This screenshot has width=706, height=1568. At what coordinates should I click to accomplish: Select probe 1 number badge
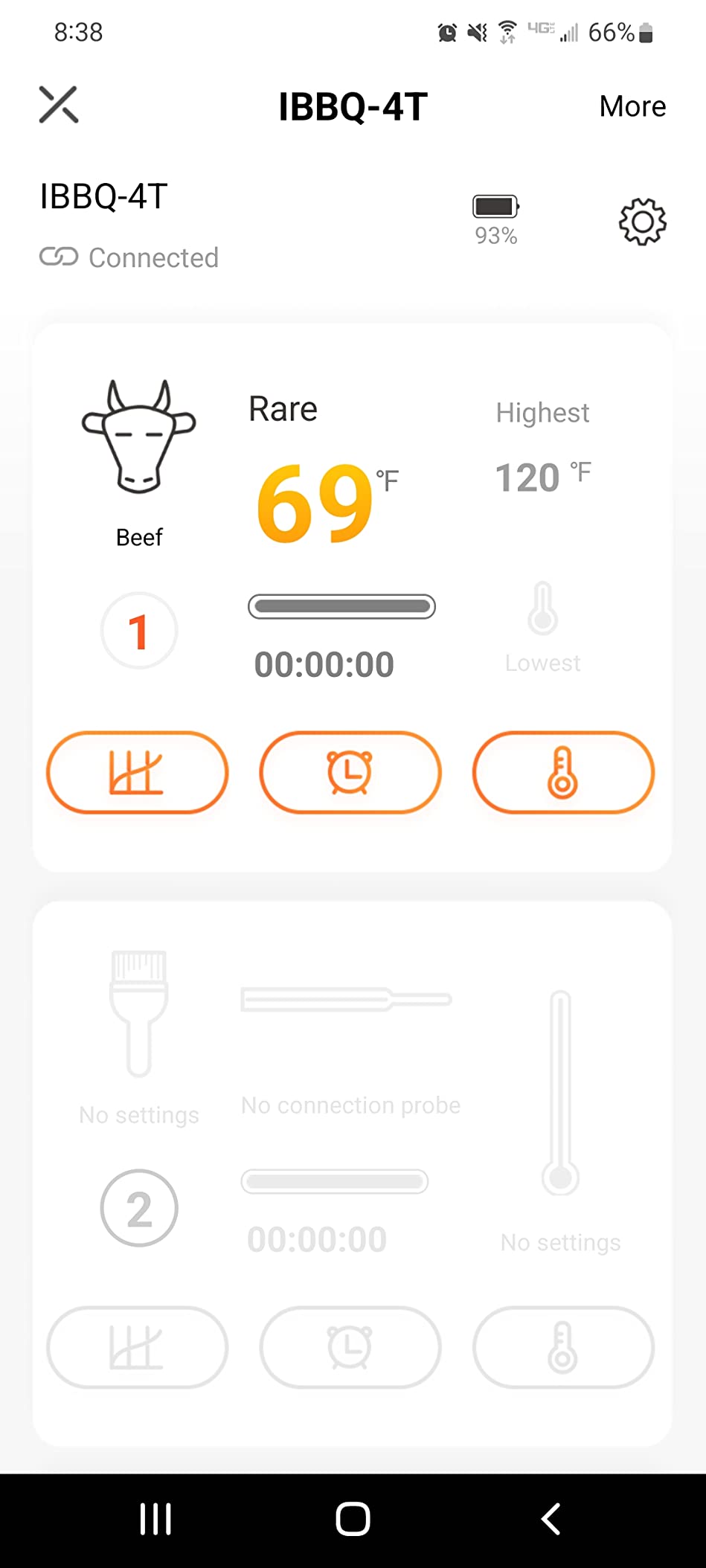point(138,630)
